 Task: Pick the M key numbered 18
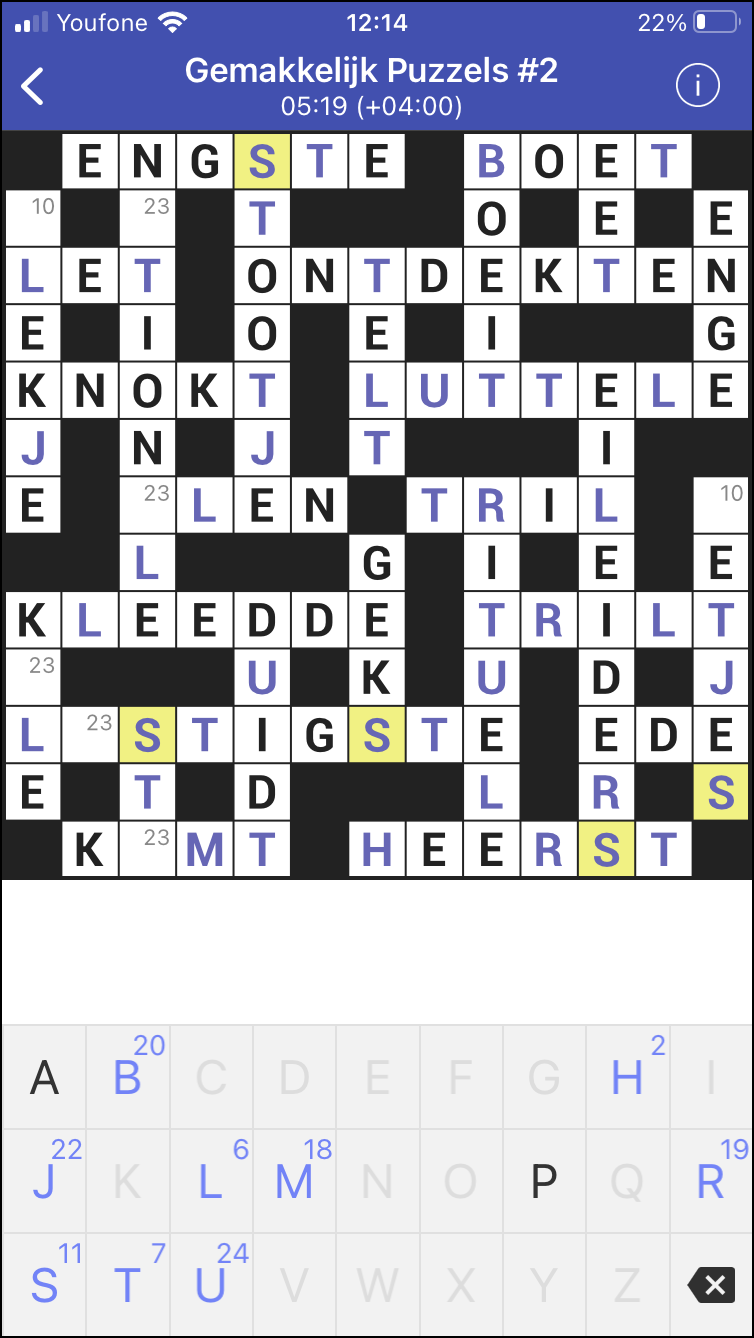[x=294, y=1182]
